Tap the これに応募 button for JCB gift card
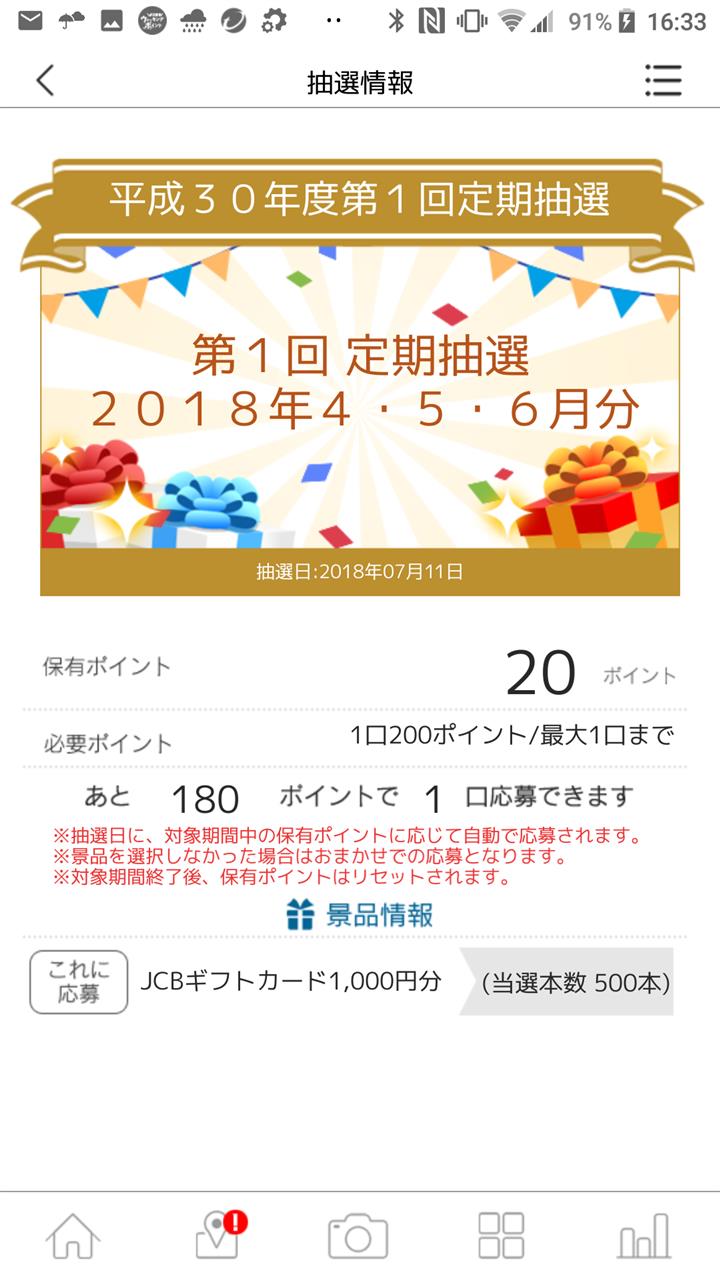Viewport: 720px width, 1280px height. (x=79, y=982)
